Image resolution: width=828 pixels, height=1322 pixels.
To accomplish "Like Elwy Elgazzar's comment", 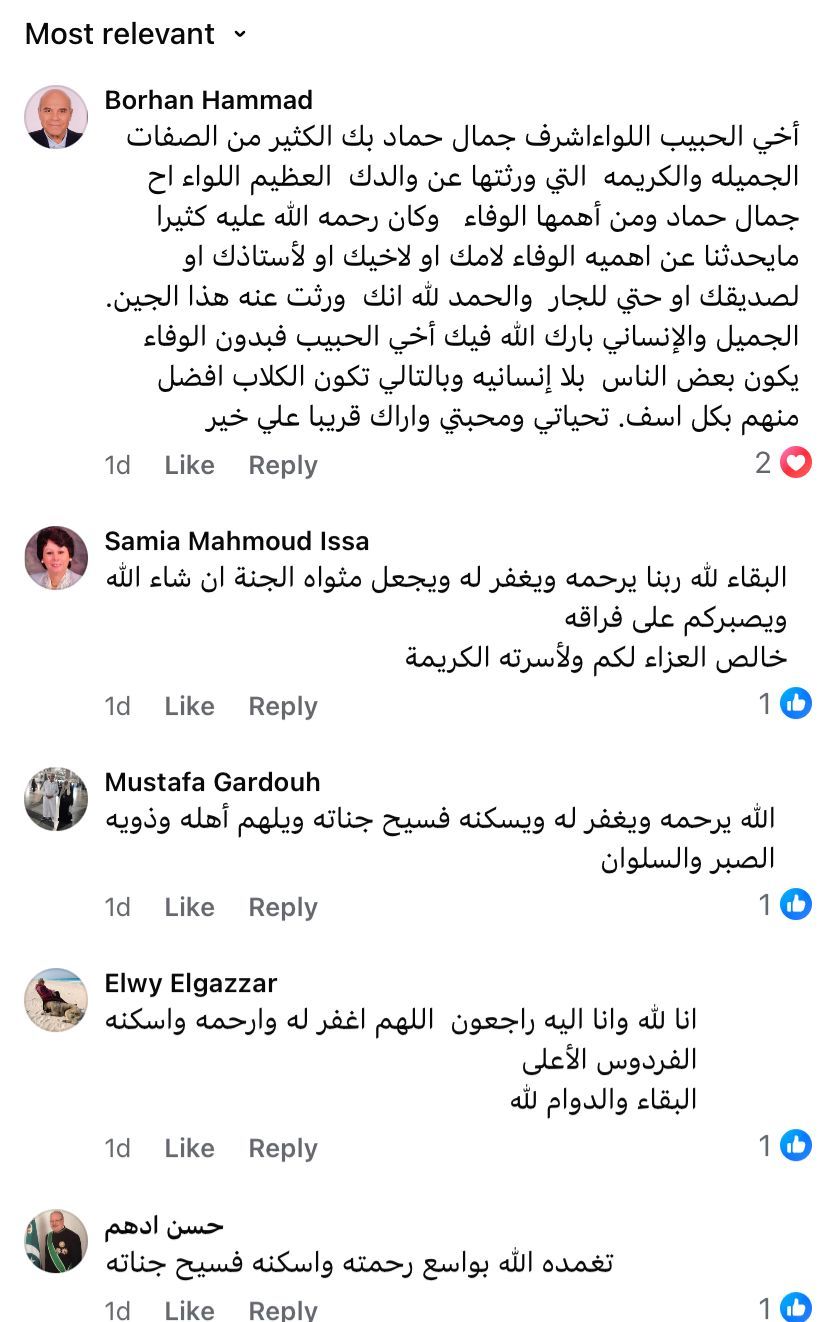I will (189, 1147).
